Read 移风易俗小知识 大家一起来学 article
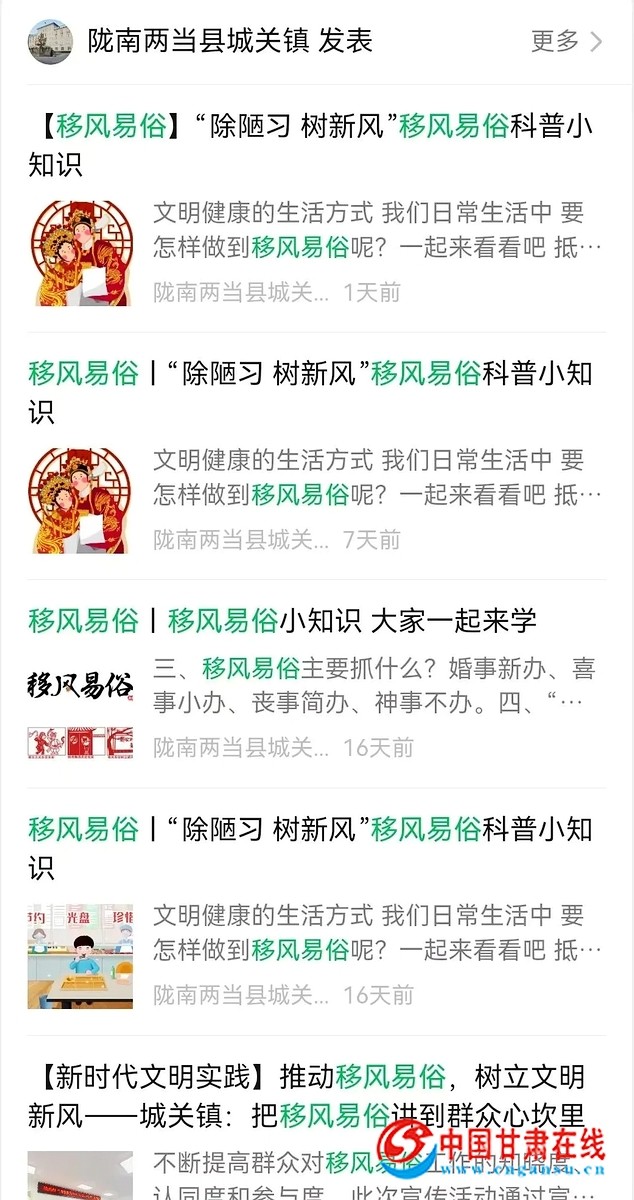Screen dimensions: 634x1200 (x=282, y=621)
